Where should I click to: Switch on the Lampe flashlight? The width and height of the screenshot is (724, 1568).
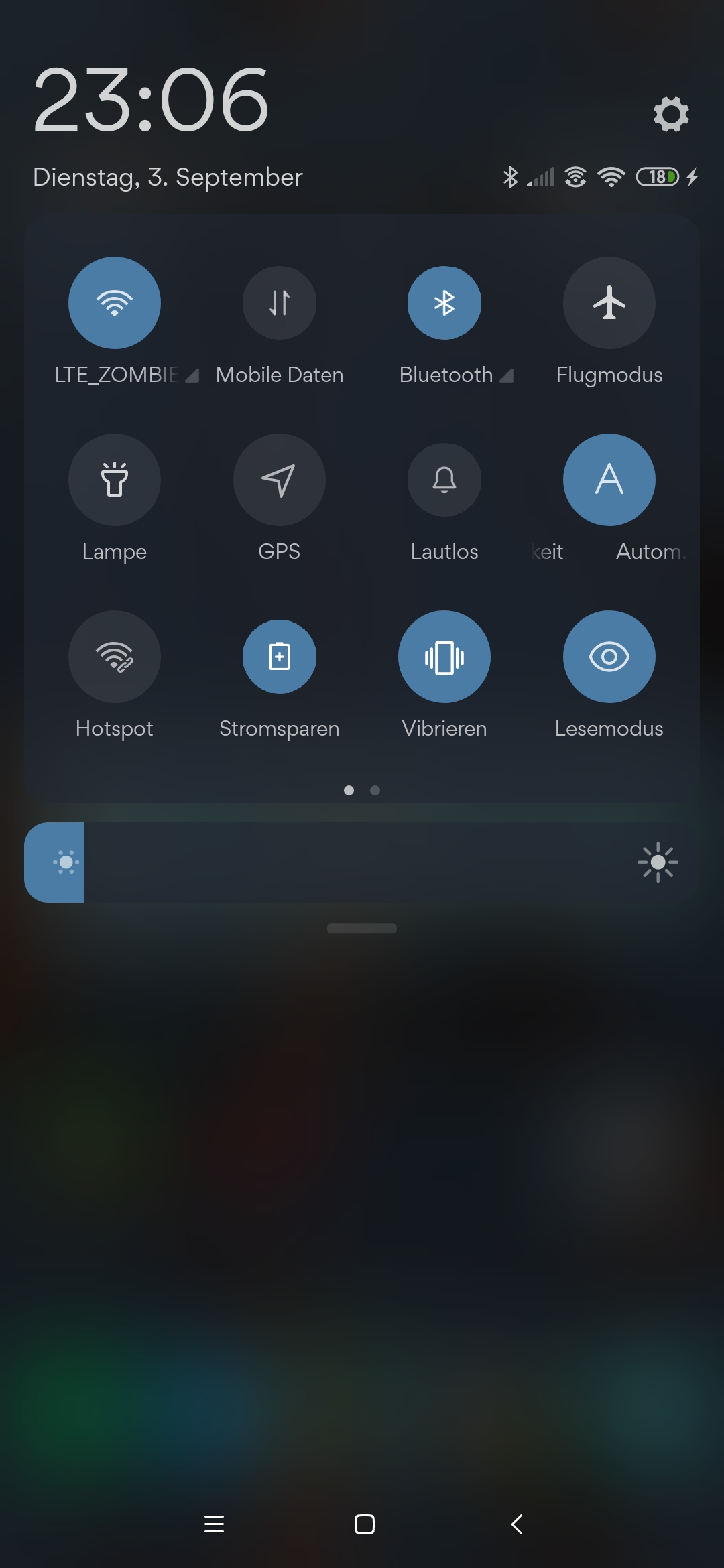click(x=115, y=480)
